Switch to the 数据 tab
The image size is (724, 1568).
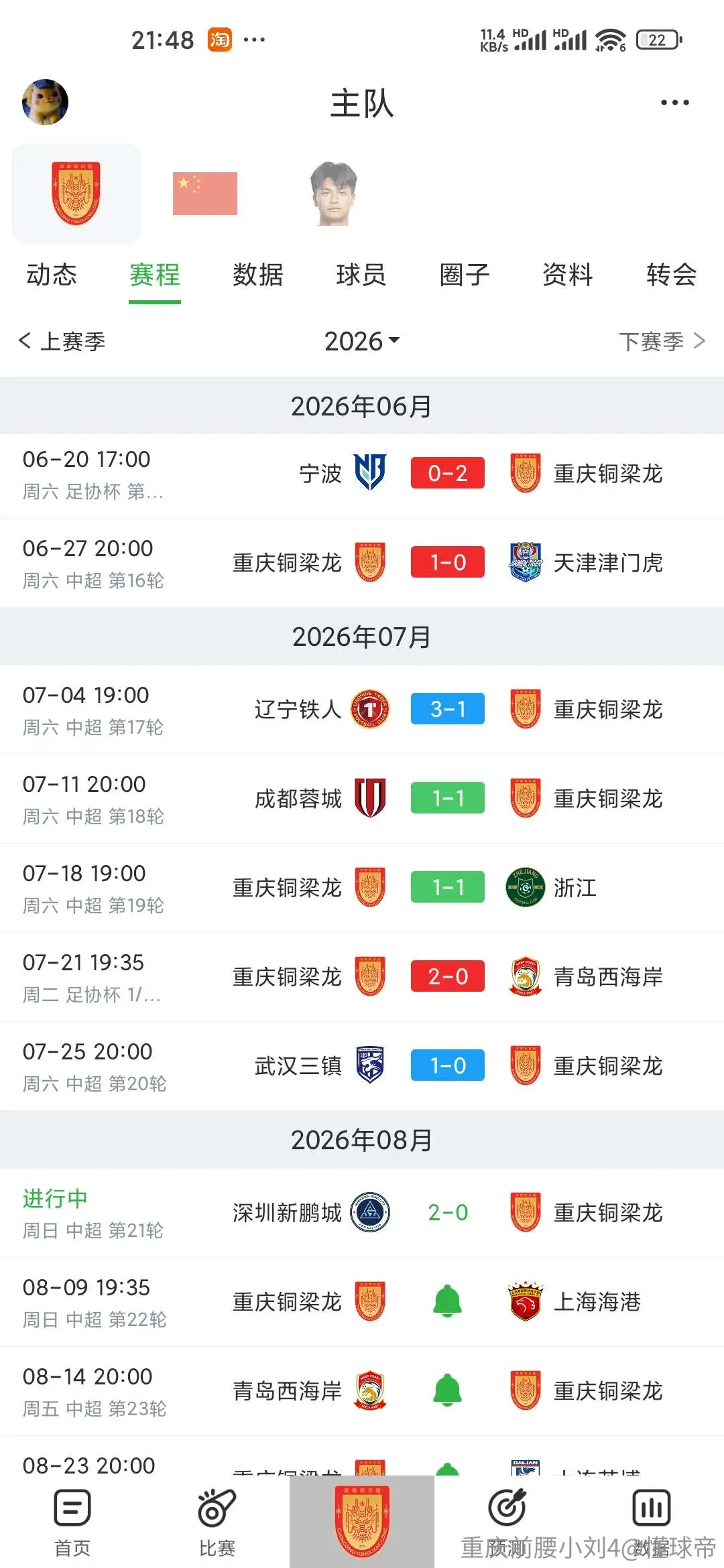click(x=258, y=275)
